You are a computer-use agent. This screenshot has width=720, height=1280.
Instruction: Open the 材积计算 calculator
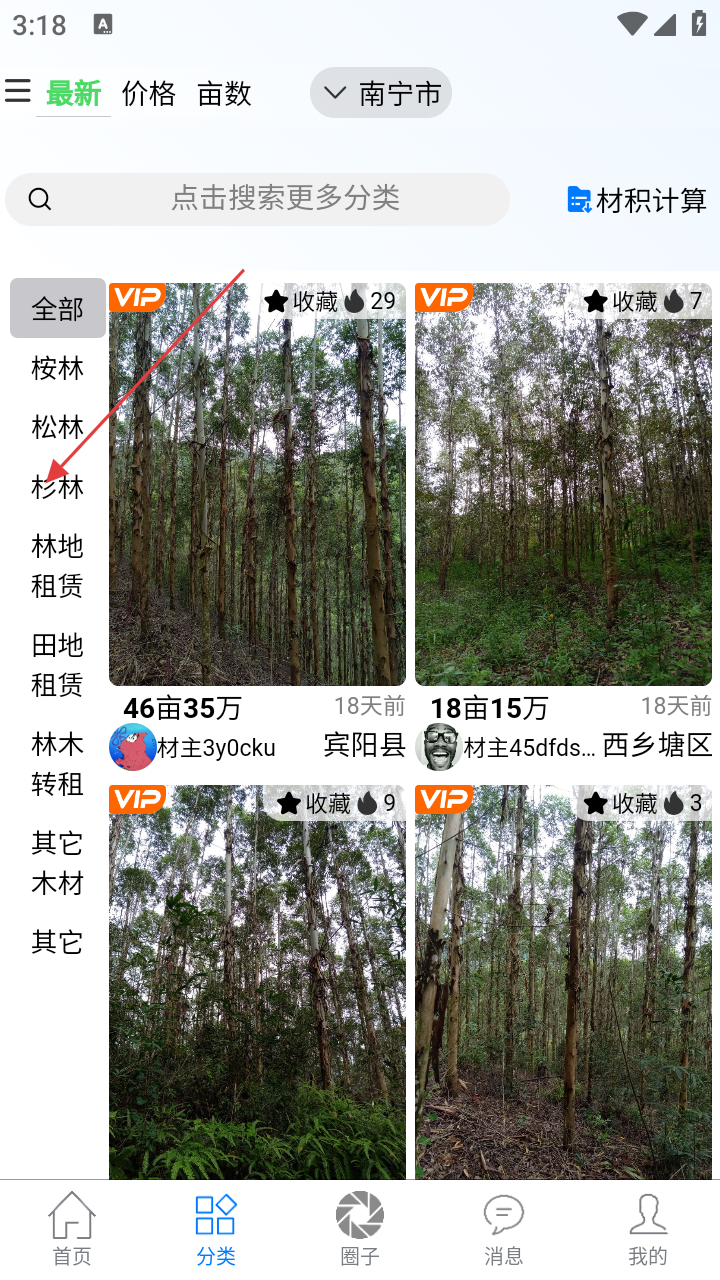637,200
